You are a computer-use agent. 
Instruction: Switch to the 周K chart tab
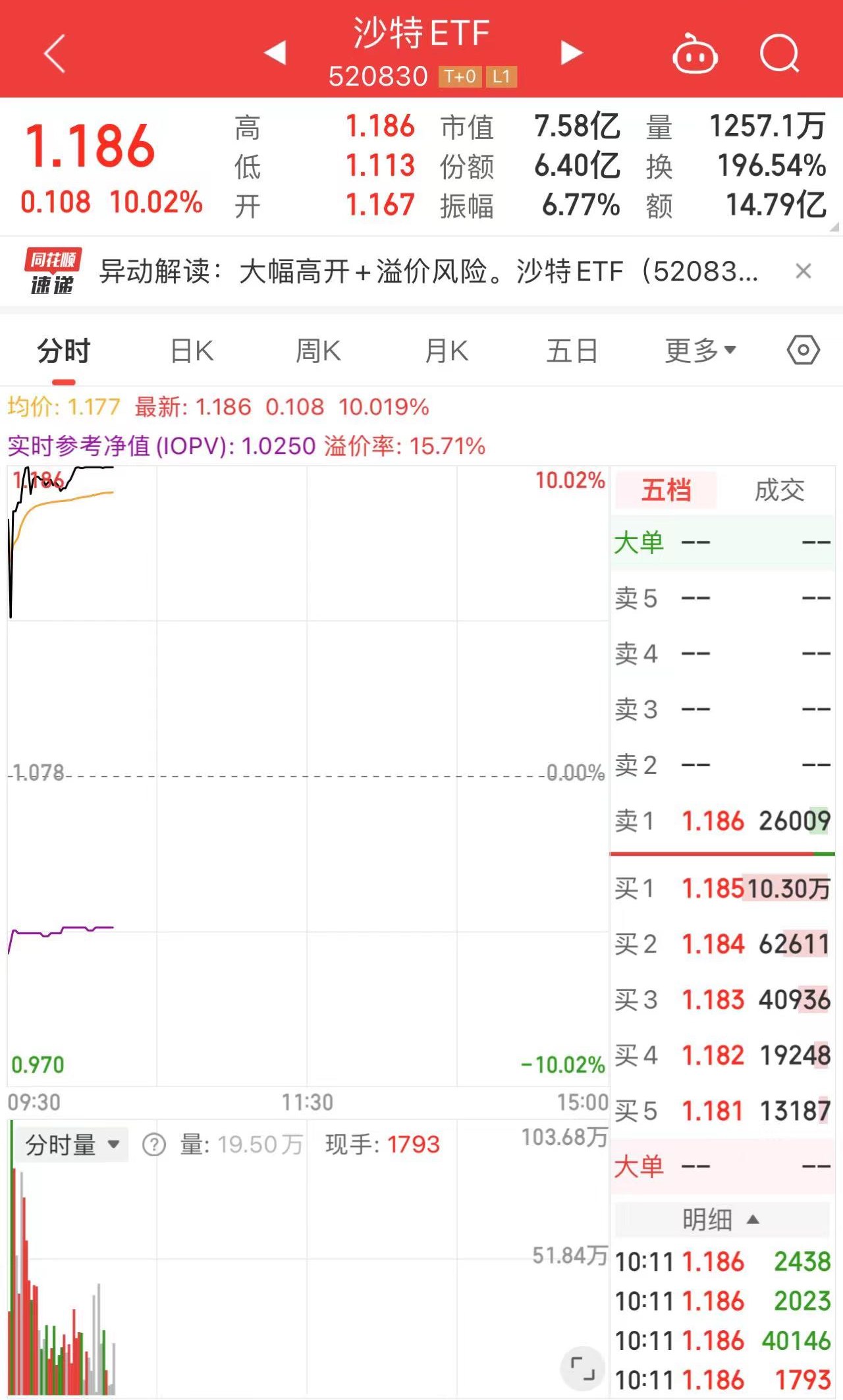pos(317,351)
